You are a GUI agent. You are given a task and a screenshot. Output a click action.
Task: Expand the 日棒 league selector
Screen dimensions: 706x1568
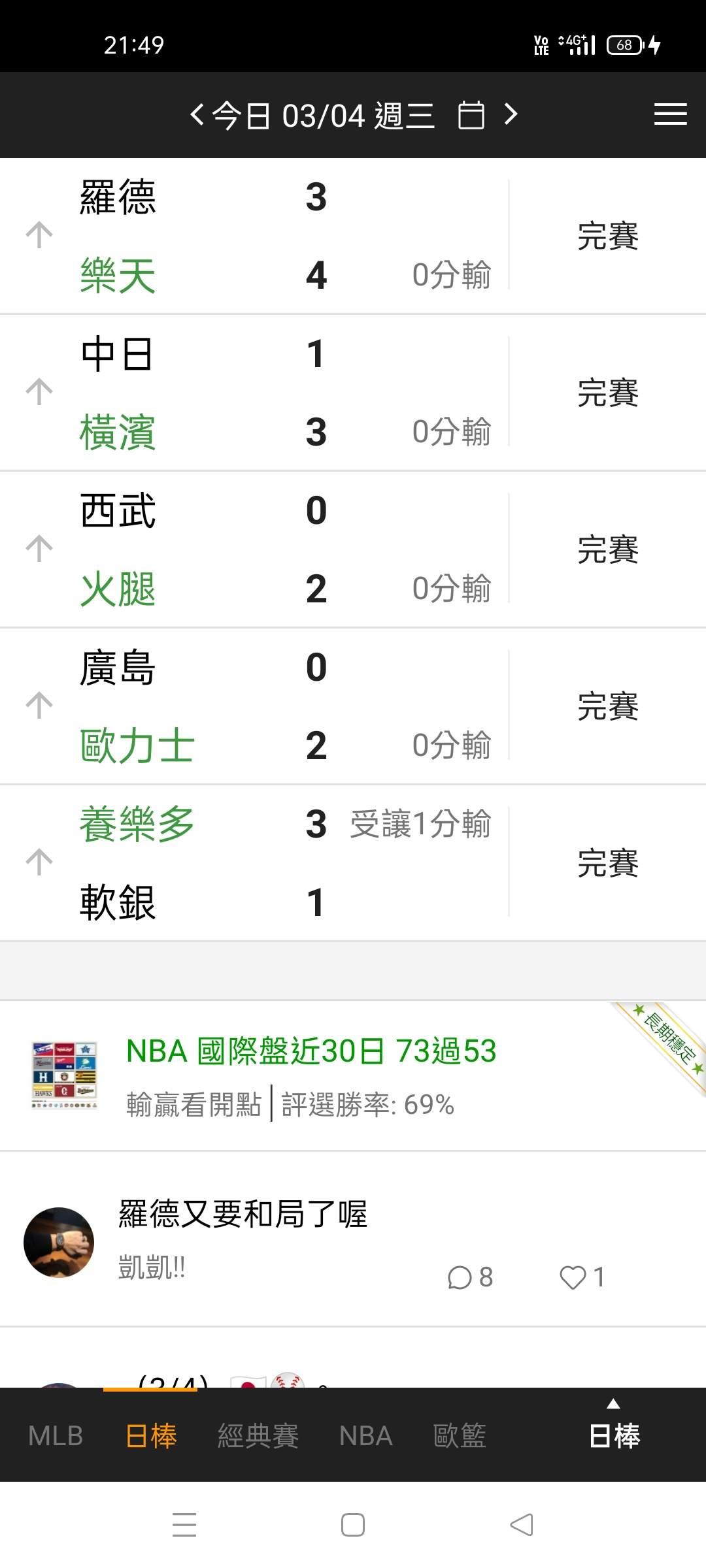[x=614, y=1431]
